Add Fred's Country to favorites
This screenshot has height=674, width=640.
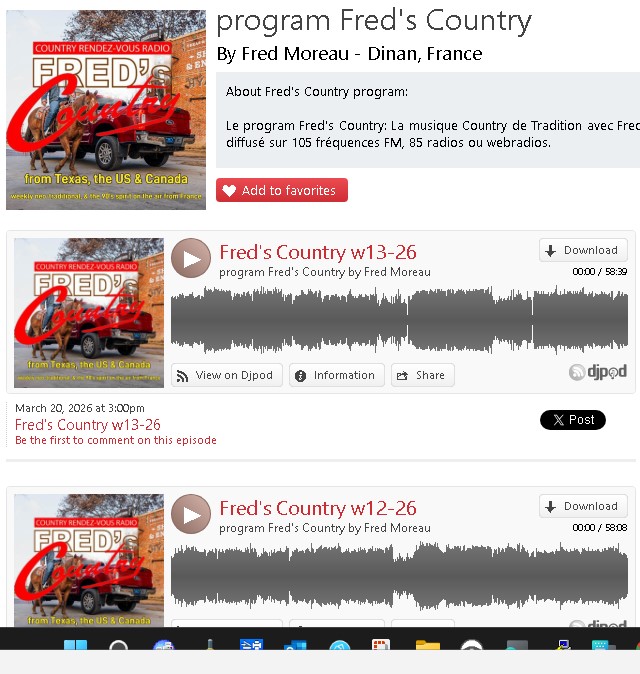point(282,190)
